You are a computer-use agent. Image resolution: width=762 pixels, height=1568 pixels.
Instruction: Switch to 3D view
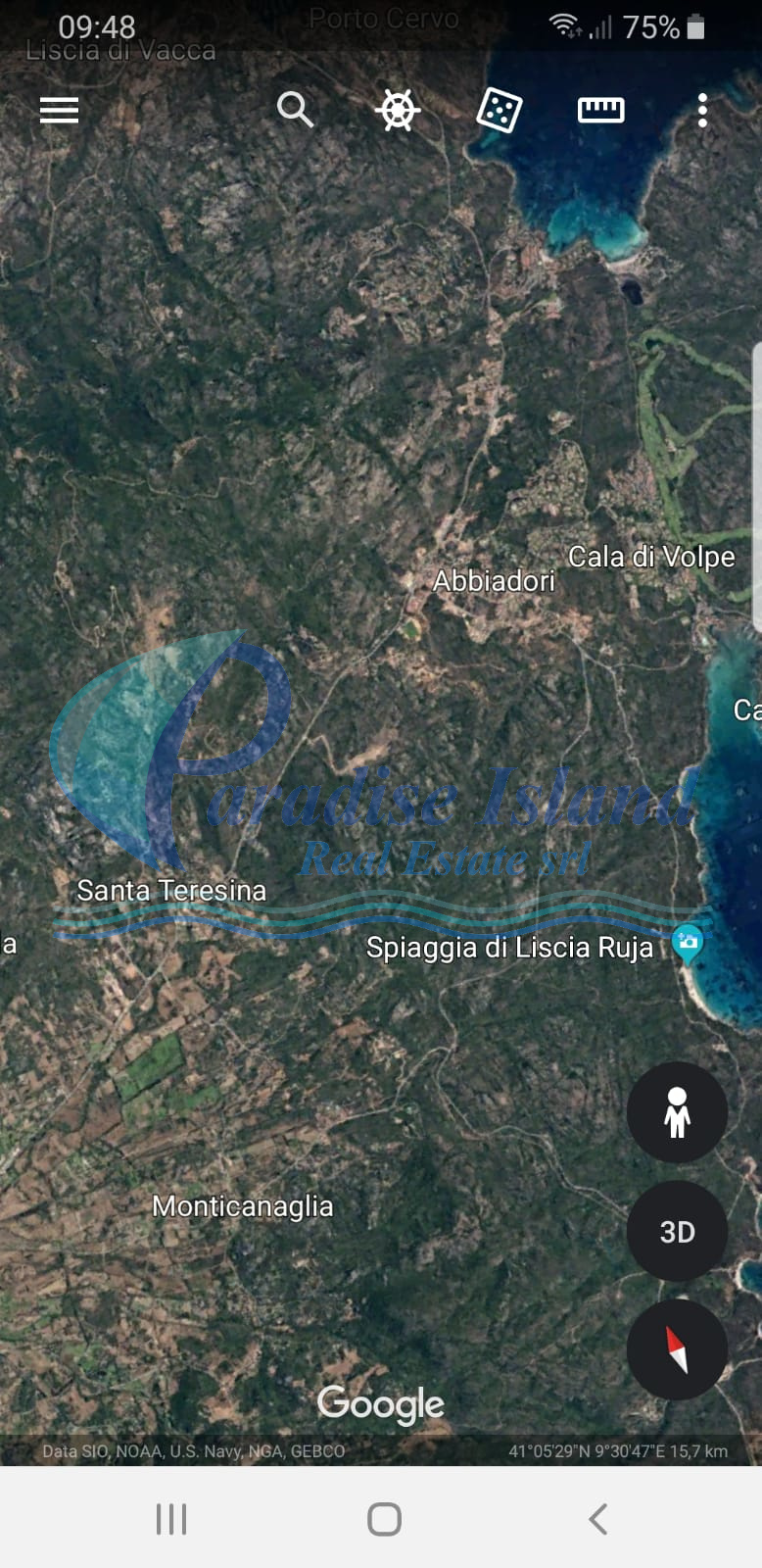(x=677, y=1231)
